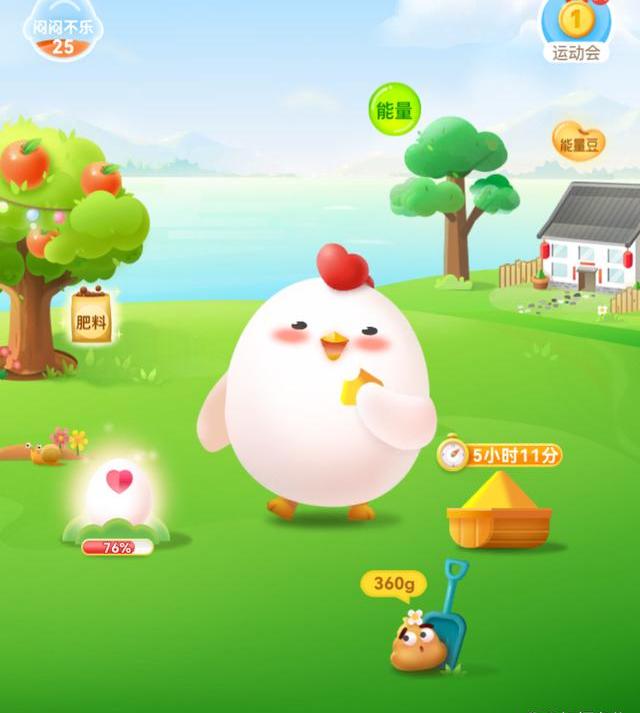Open the 运动会 event badge
The height and width of the screenshot is (713, 640).
[x=575, y=30]
